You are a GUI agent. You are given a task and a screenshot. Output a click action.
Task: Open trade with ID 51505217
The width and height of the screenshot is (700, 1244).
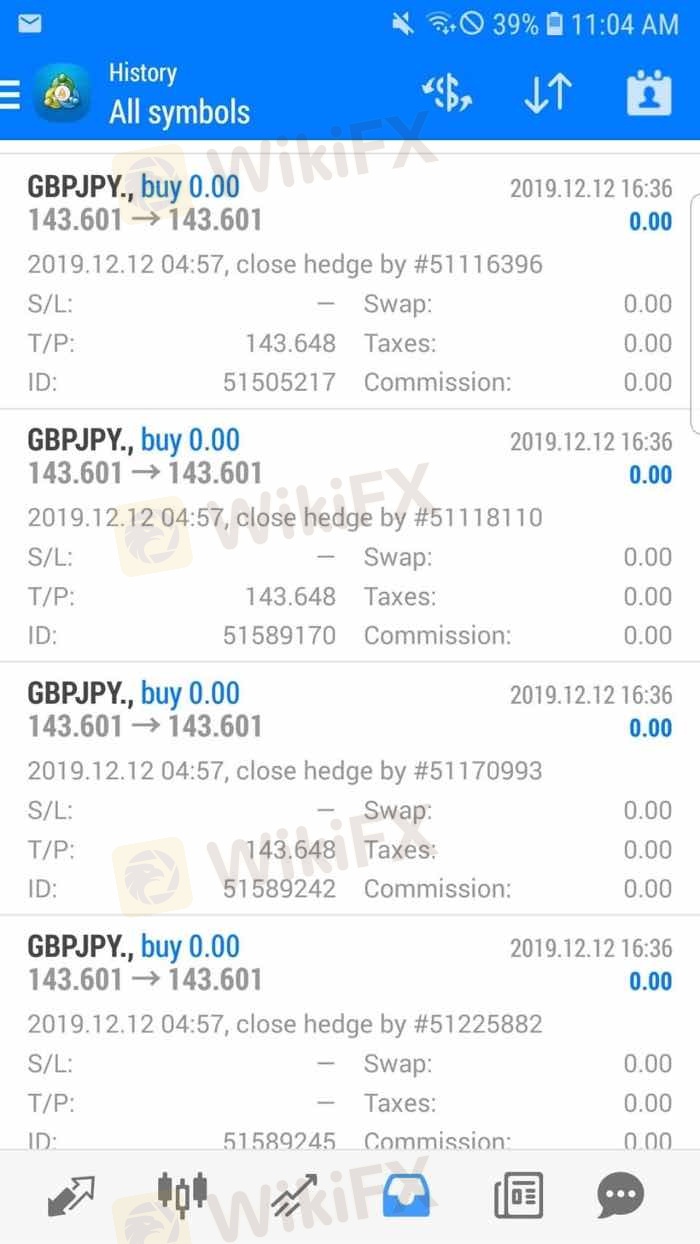(348, 283)
